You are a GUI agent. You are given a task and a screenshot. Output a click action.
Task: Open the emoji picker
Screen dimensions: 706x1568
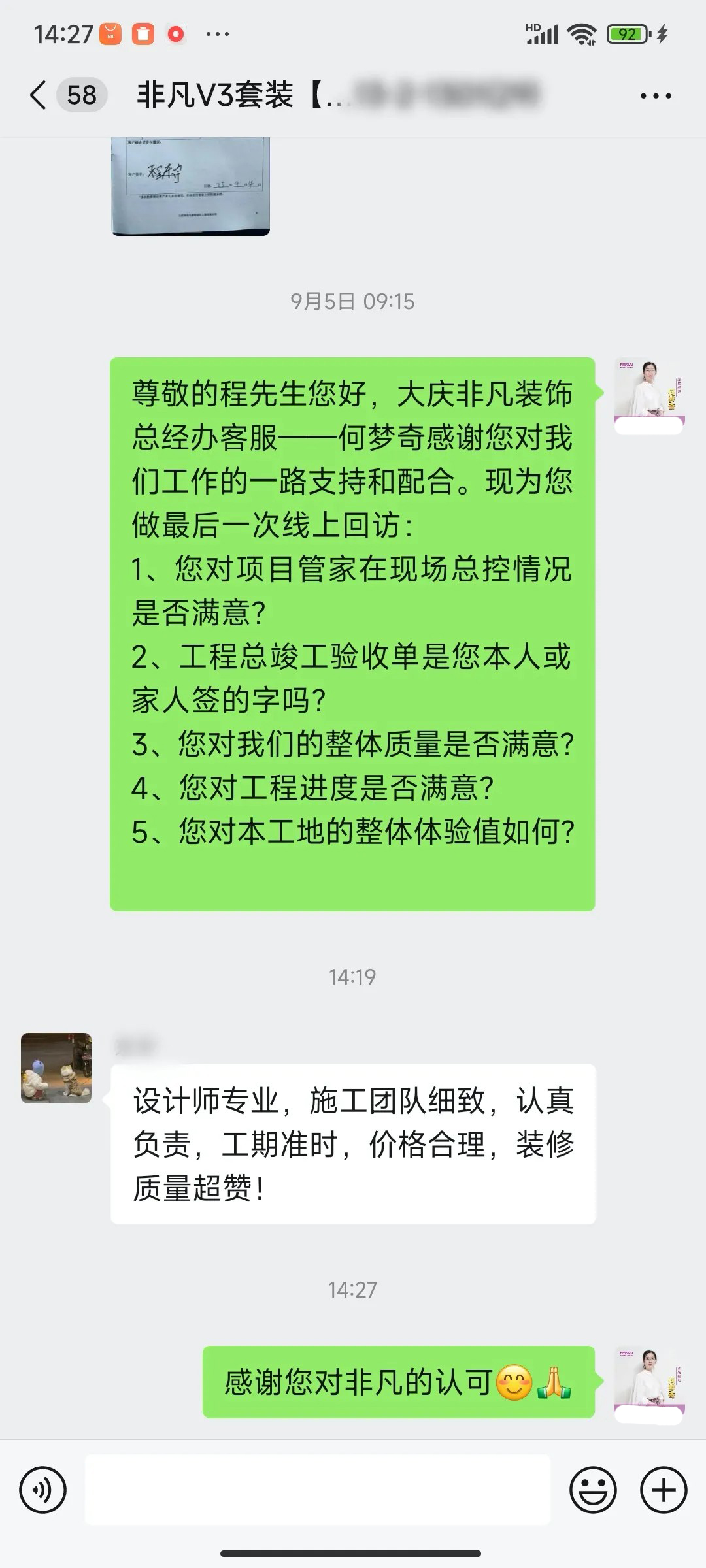tap(593, 1490)
